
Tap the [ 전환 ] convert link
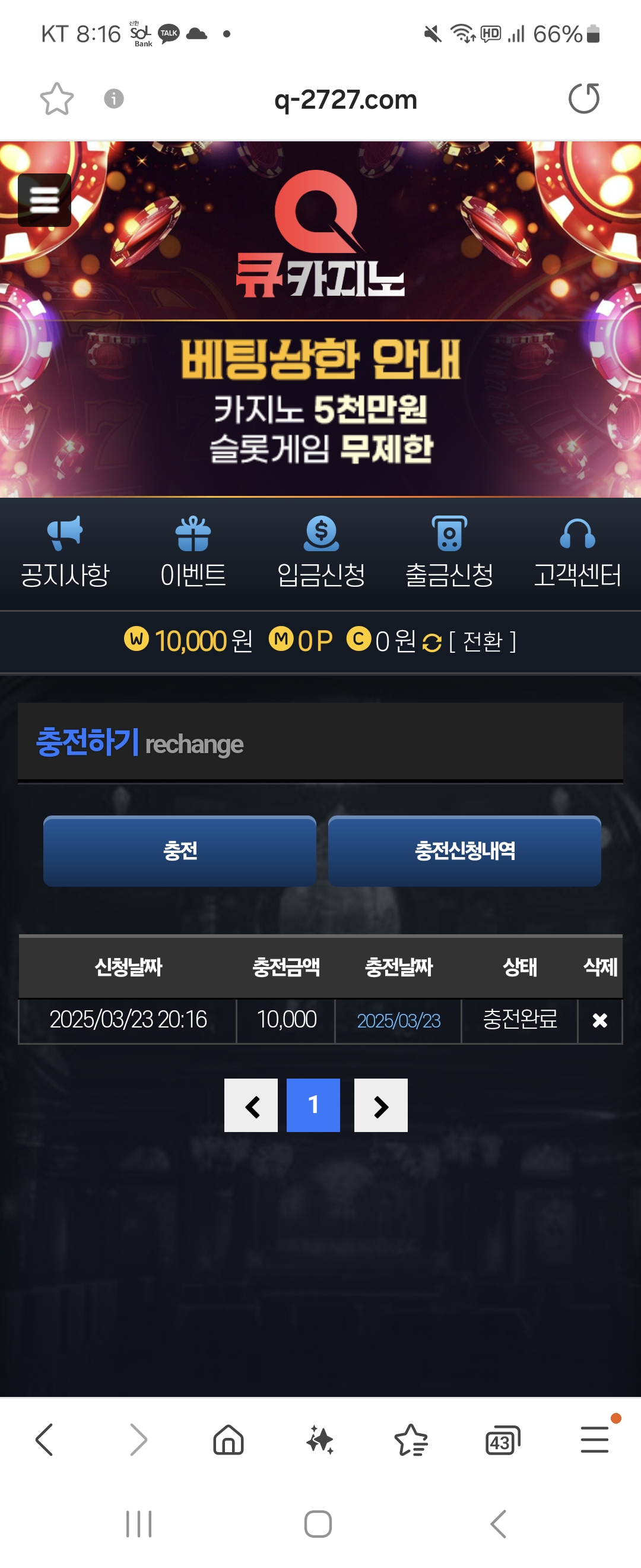click(483, 641)
